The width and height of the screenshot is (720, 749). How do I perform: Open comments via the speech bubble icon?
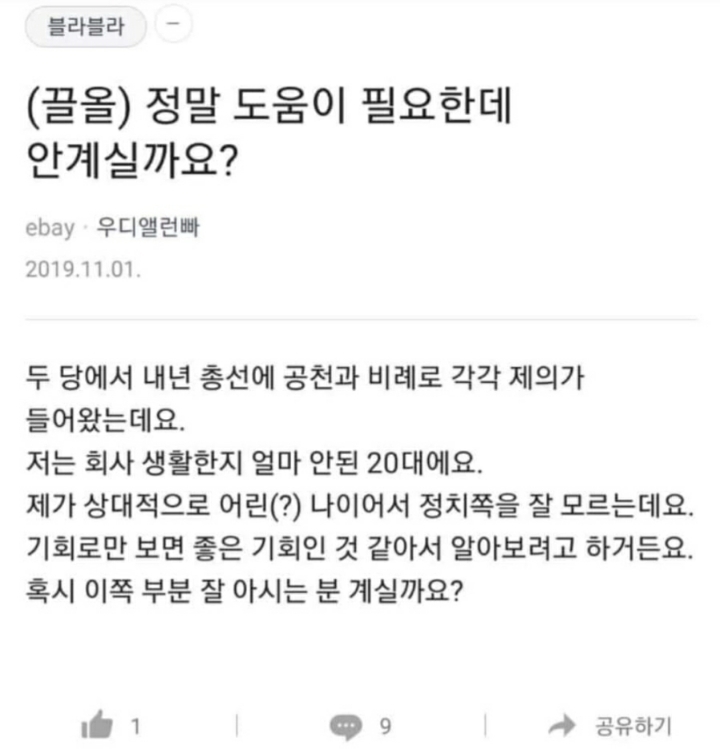tap(347, 723)
